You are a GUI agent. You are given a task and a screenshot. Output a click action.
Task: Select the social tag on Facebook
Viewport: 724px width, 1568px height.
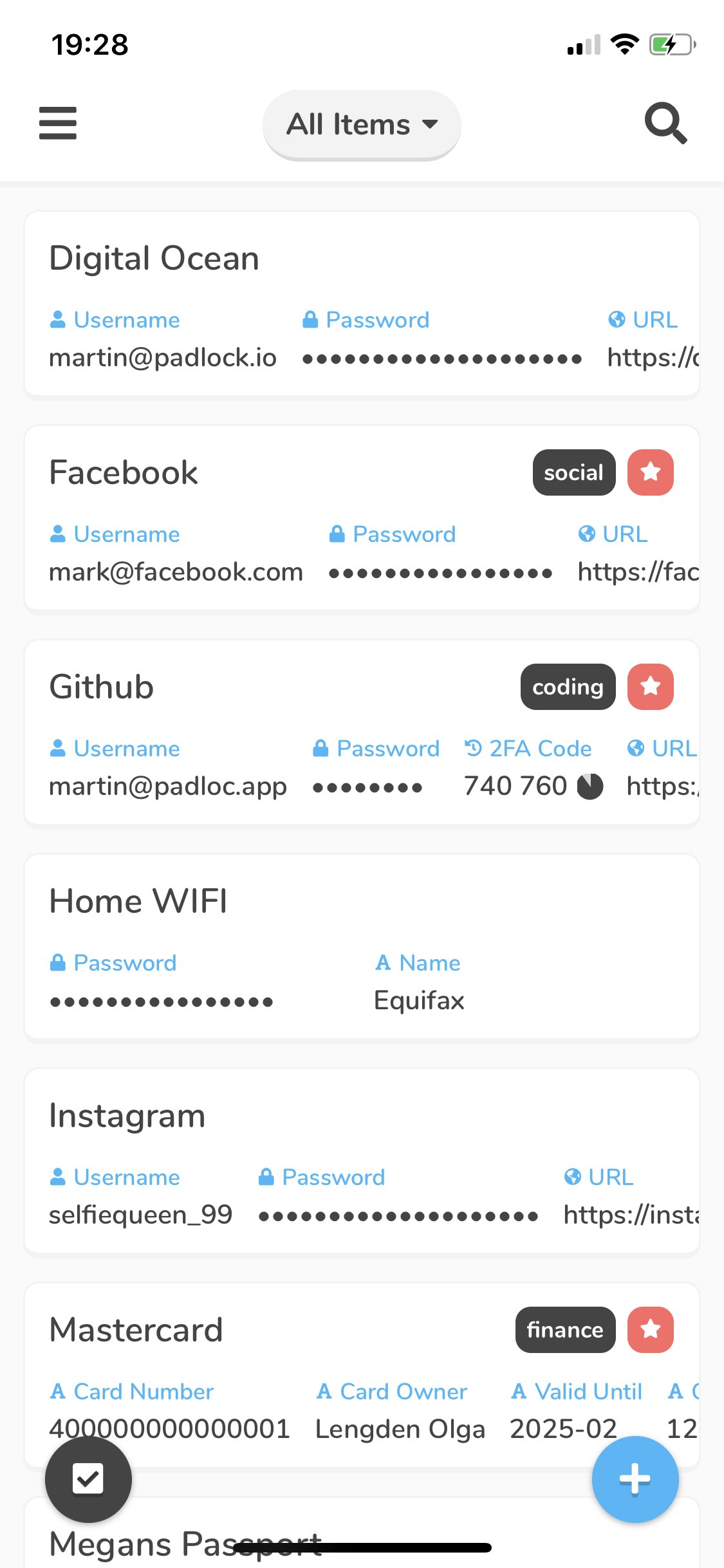tap(574, 472)
